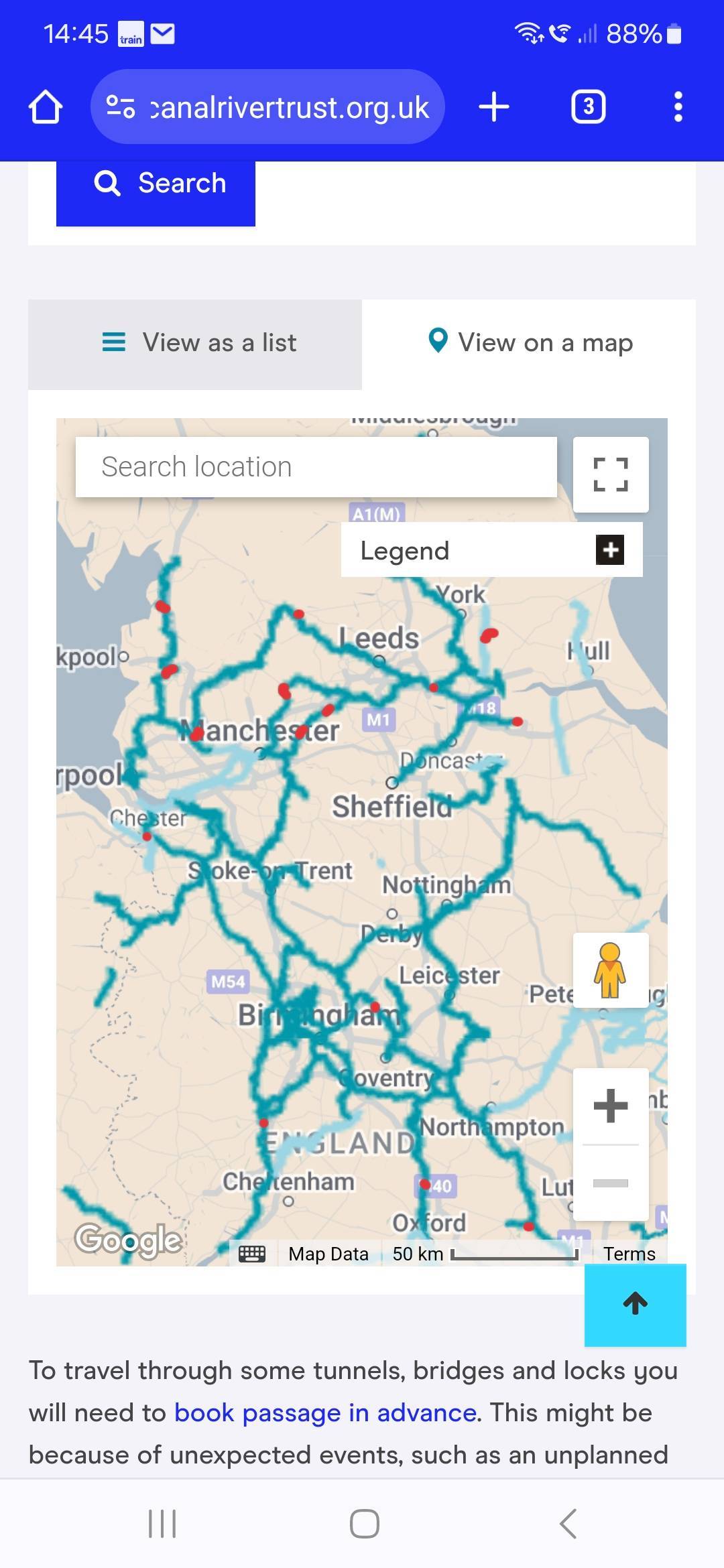Image resolution: width=724 pixels, height=1568 pixels.
Task: Tap the Street View pegman
Action: [x=611, y=970]
